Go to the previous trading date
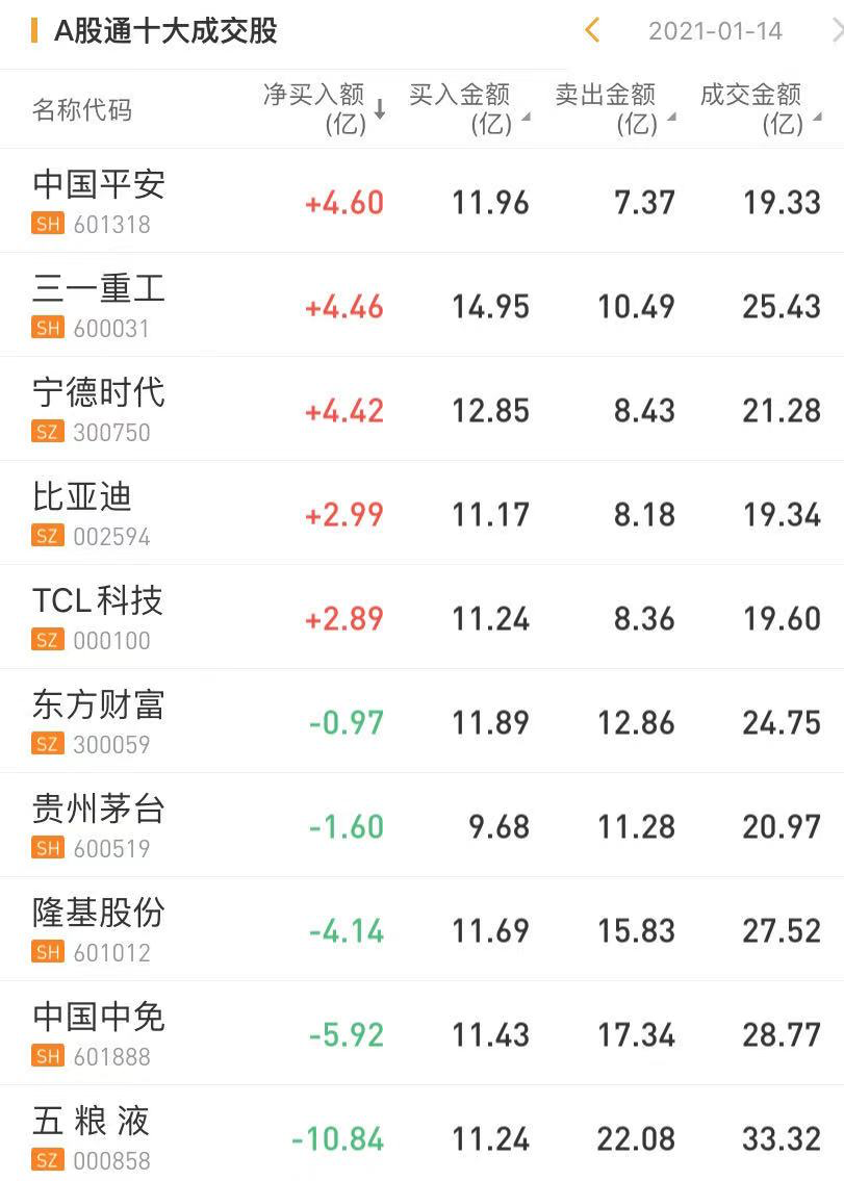The height and width of the screenshot is (1181, 845). click(x=592, y=31)
